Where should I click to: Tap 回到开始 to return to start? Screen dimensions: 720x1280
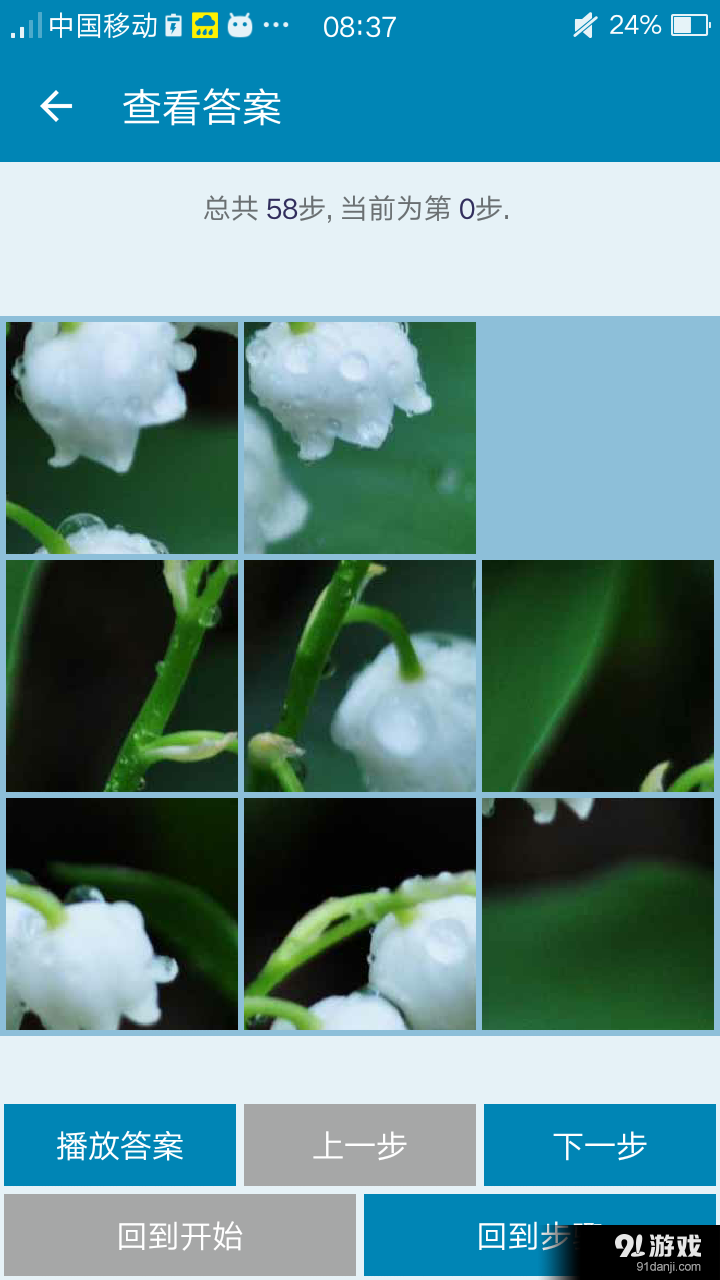click(x=180, y=1236)
